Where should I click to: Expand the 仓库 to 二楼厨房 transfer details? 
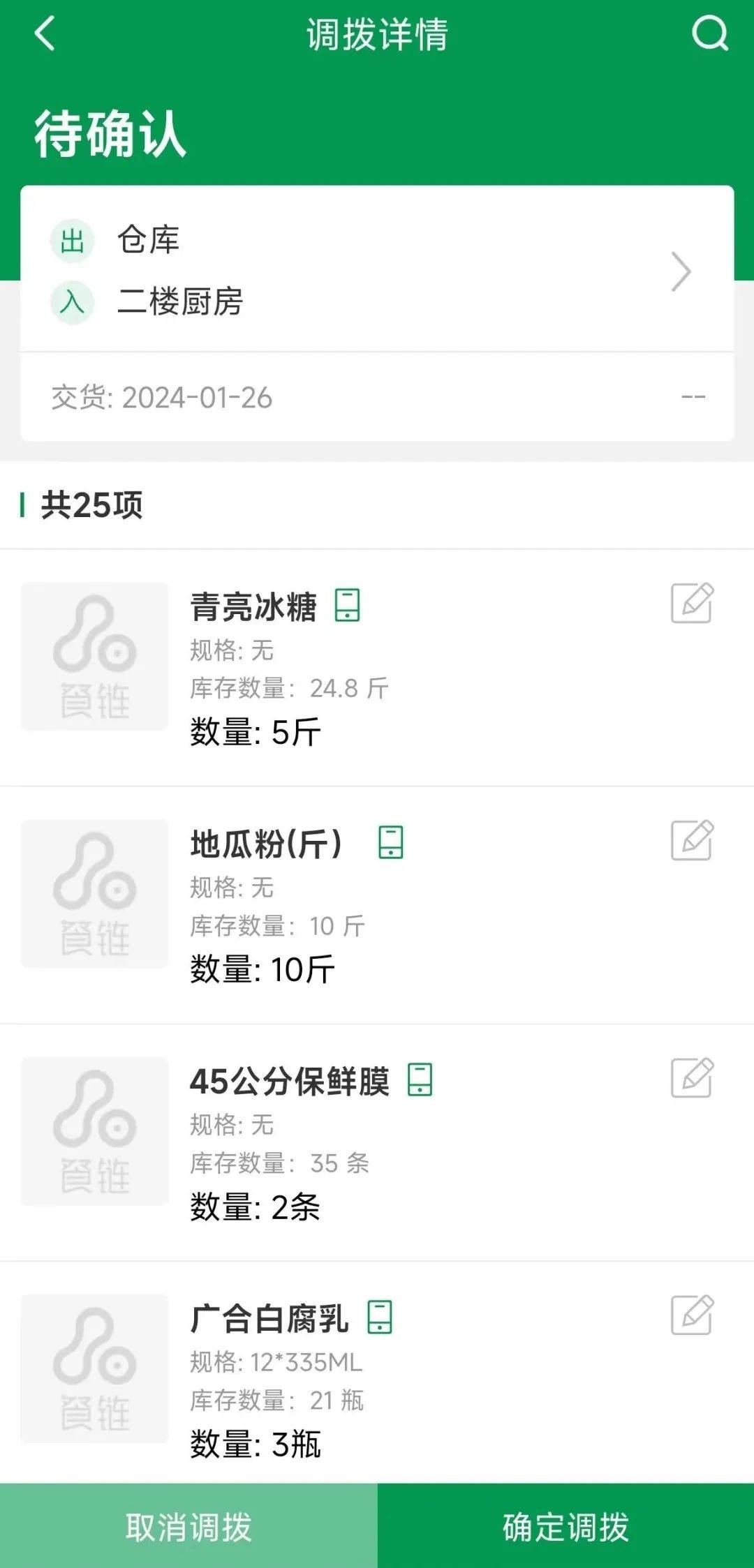pos(681,271)
